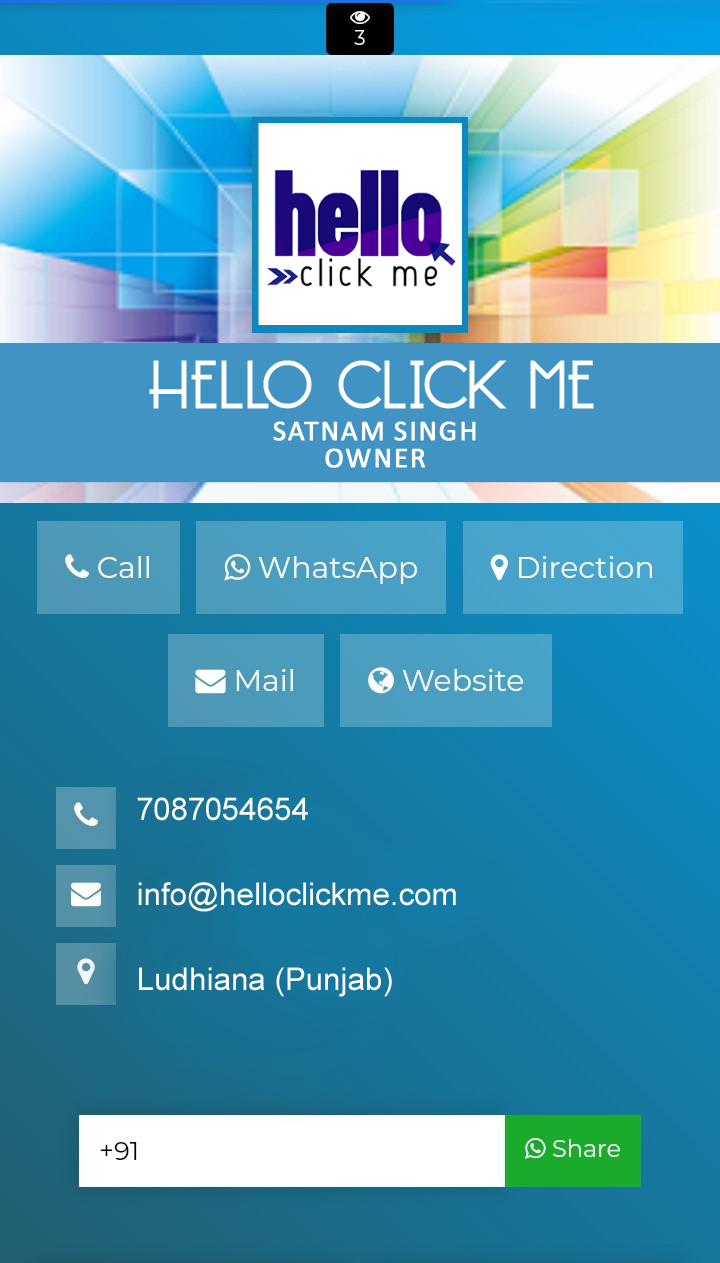Focus the +91 phone number field
Image resolution: width=720 pixels, height=1263 pixels.
coord(292,1150)
